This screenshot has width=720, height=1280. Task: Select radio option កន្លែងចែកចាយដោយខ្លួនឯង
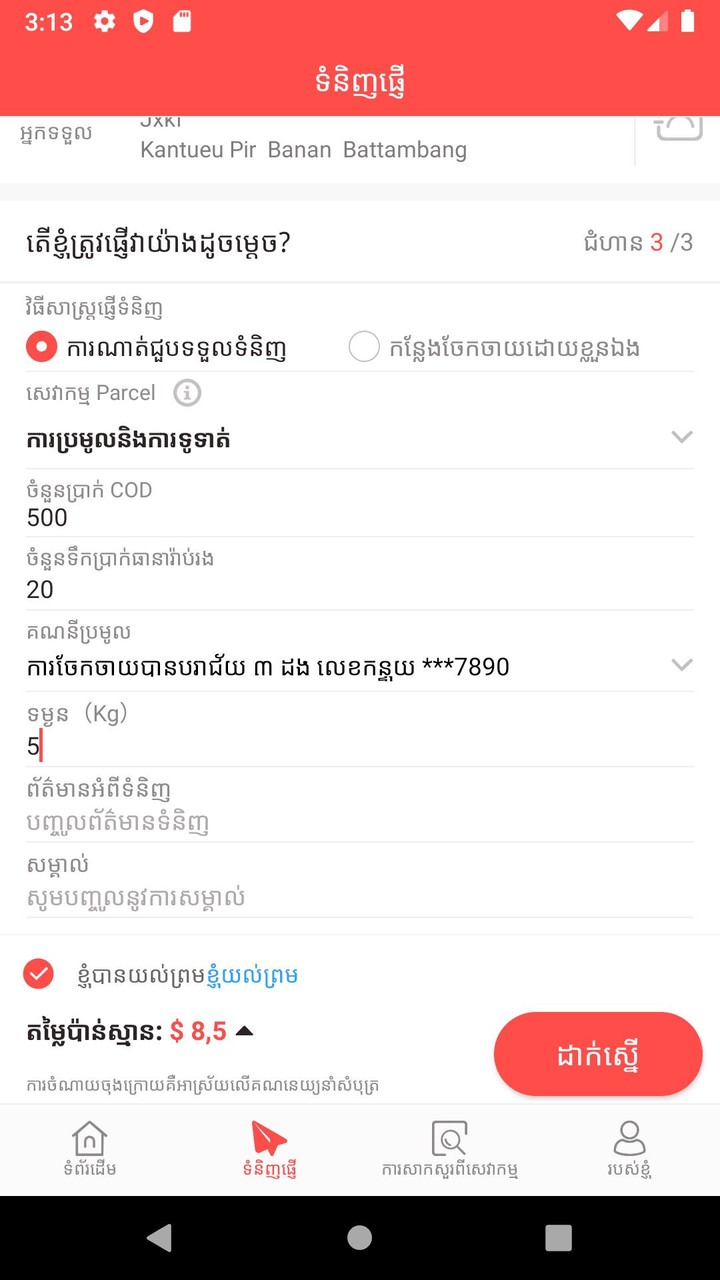pyautogui.click(x=364, y=346)
